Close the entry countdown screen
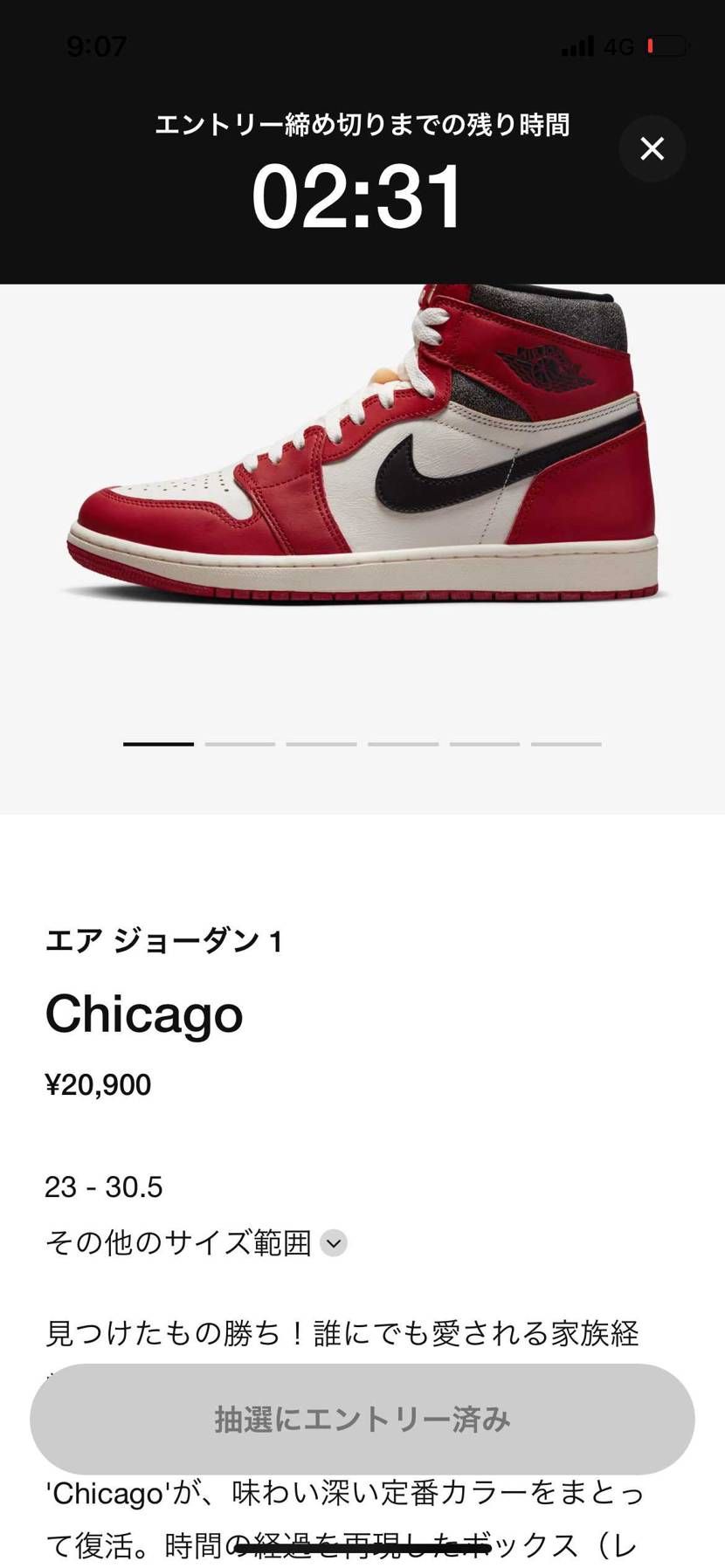This screenshot has width=725, height=1568. pyautogui.click(x=652, y=148)
